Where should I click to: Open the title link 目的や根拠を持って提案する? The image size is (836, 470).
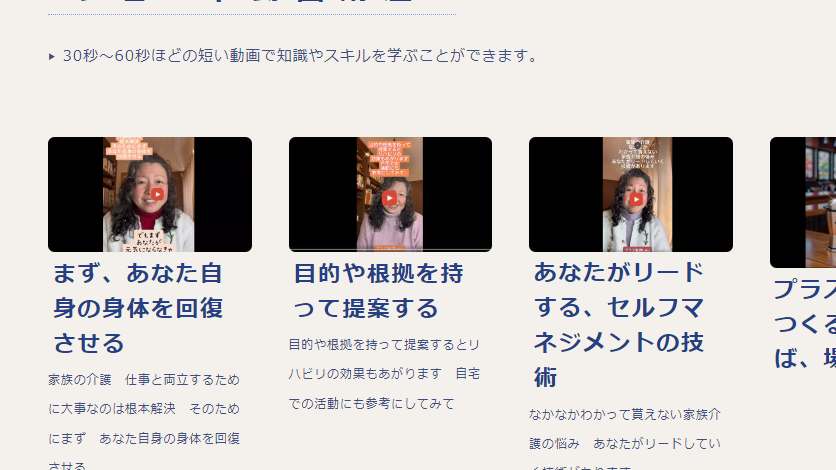(378, 290)
